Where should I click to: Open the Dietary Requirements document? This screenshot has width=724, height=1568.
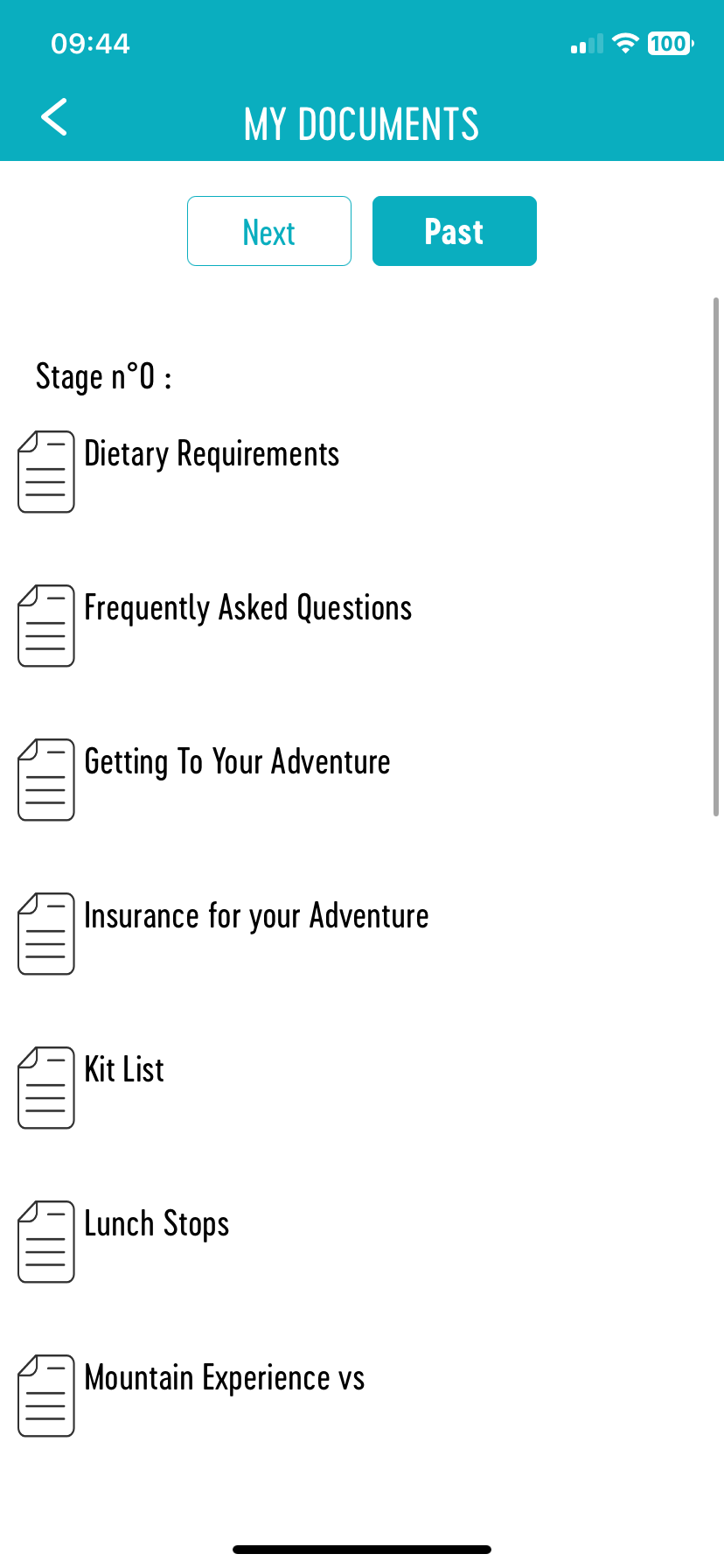(x=211, y=455)
